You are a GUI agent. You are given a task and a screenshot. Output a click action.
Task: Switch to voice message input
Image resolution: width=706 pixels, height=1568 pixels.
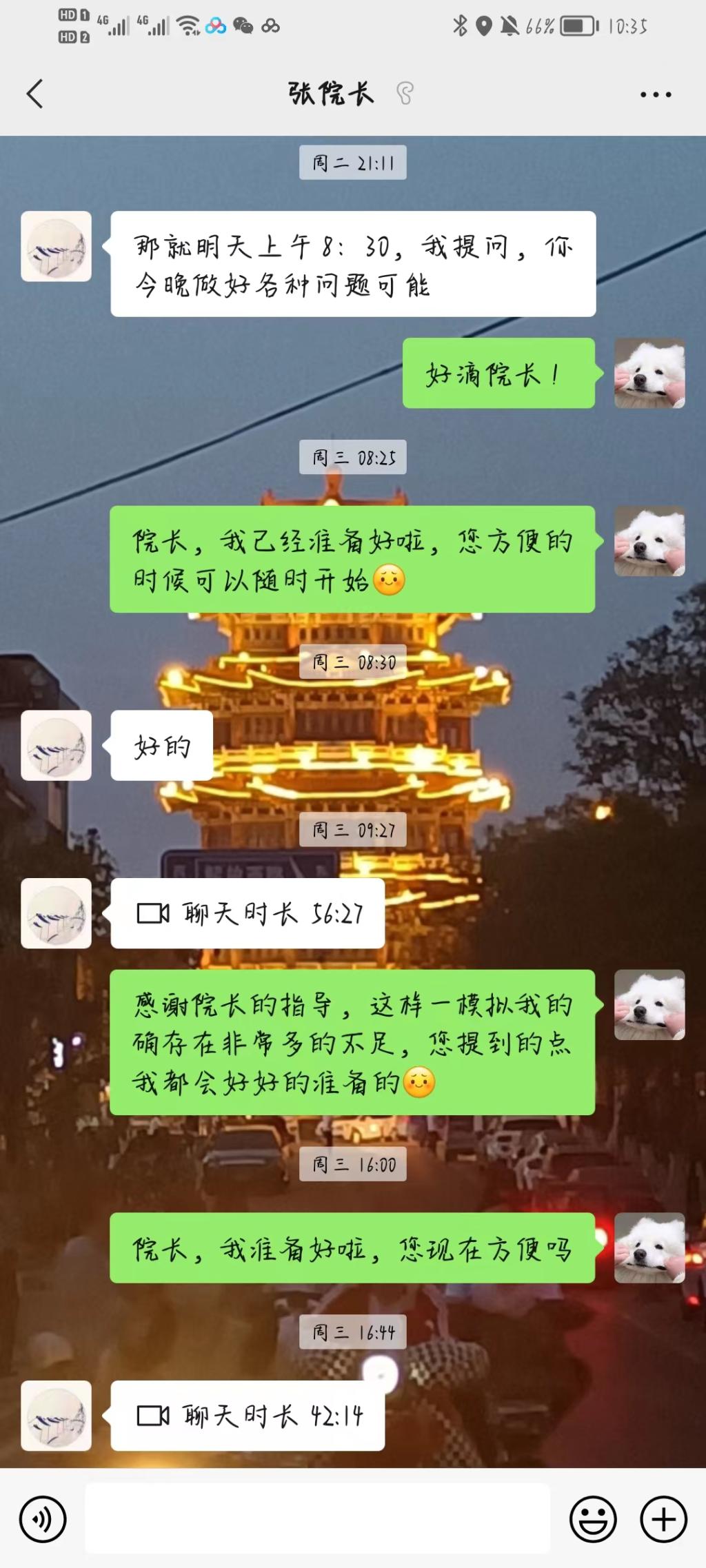(x=43, y=1519)
